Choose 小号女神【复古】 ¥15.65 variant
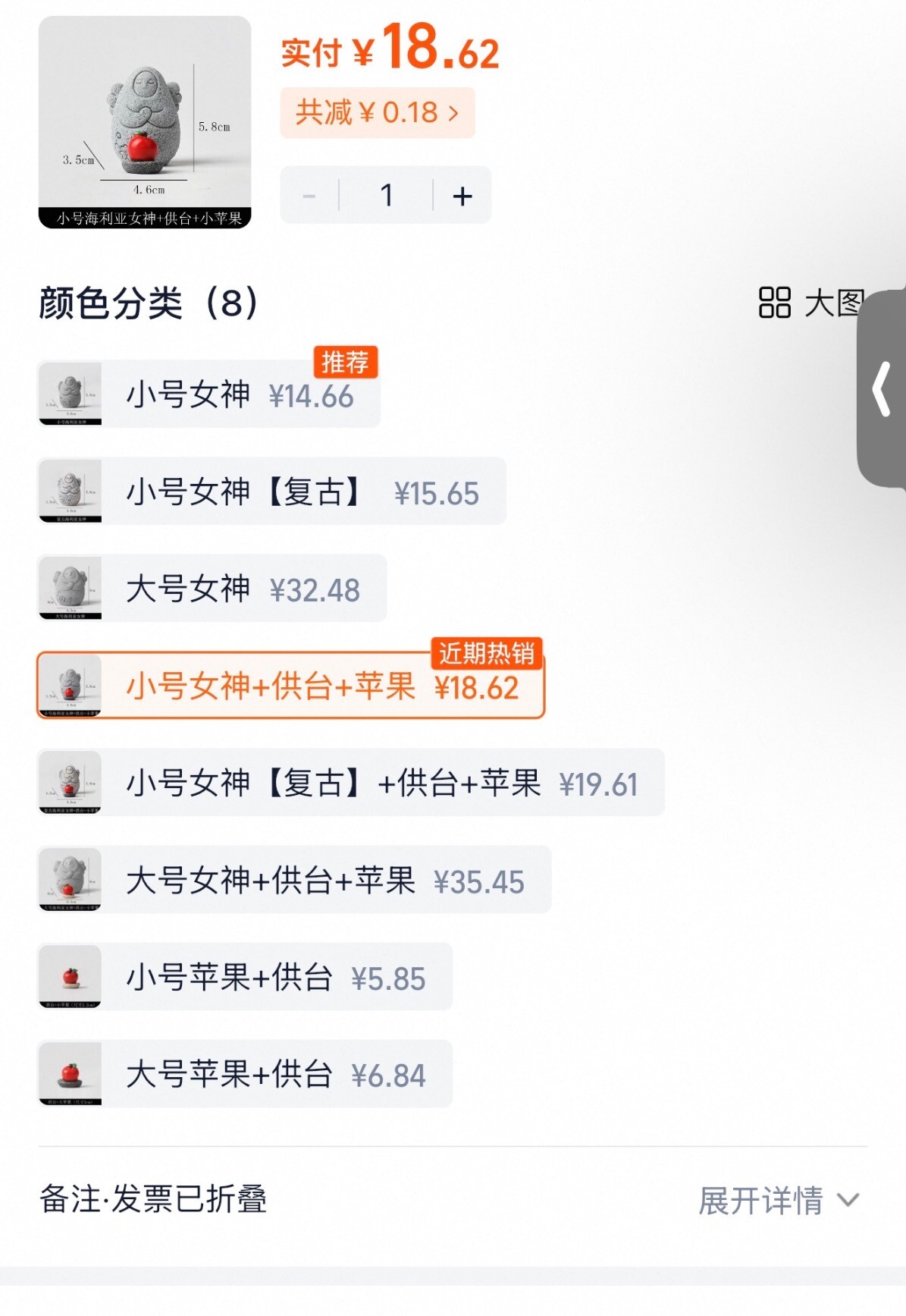Screen dimensions: 906x1316 tap(271, 492)
